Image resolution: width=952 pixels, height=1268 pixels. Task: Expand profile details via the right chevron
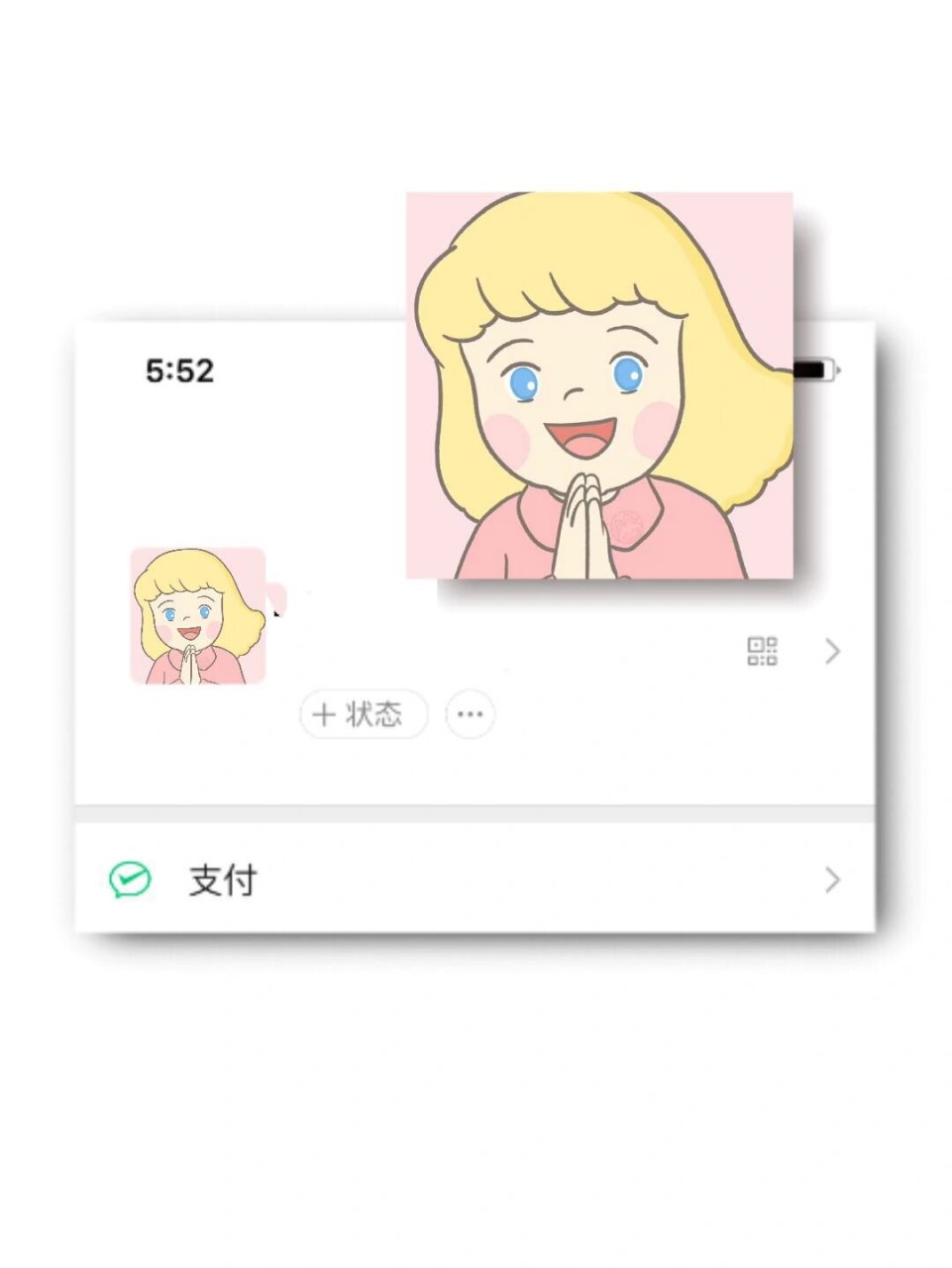[x=832, y=652]
